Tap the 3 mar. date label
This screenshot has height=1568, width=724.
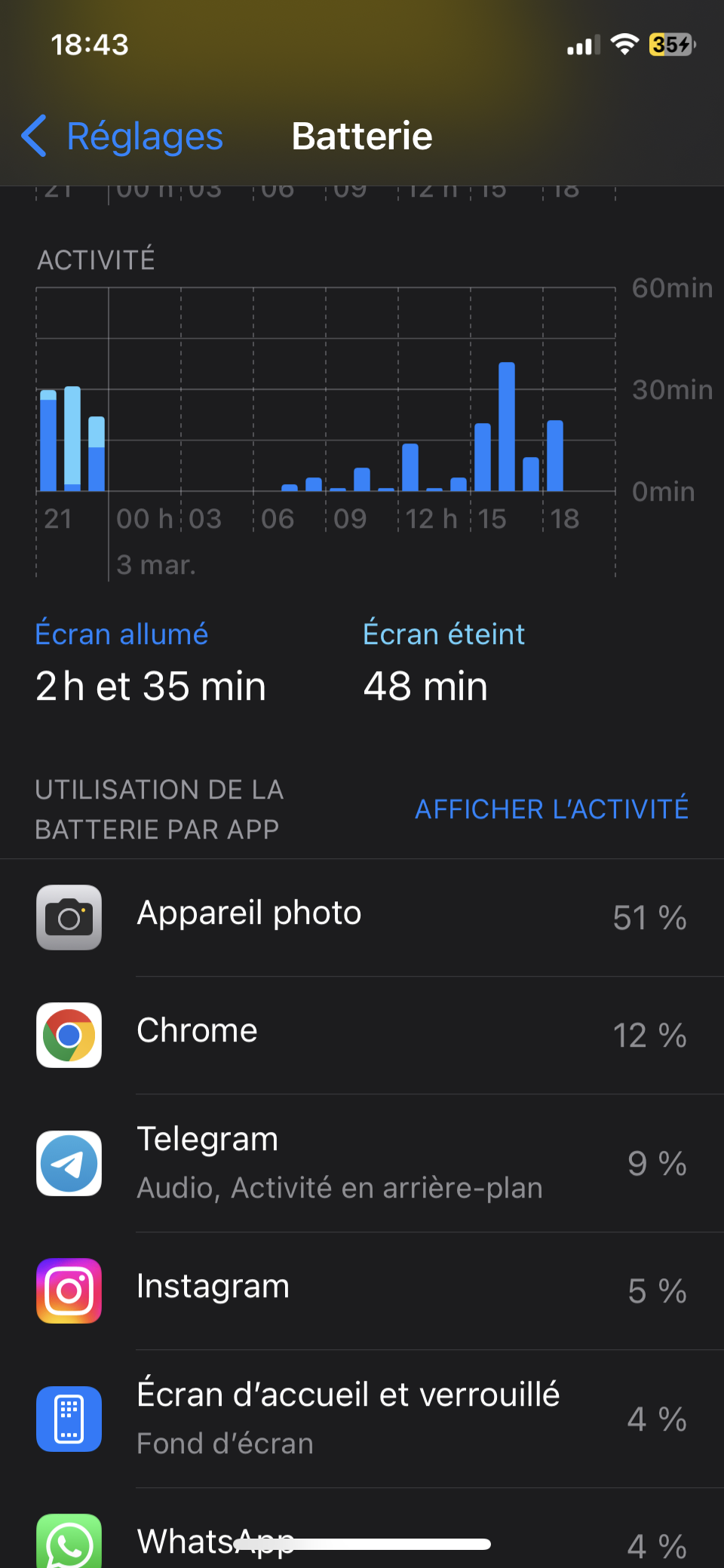pyautogui.click(x=155, y=564)
